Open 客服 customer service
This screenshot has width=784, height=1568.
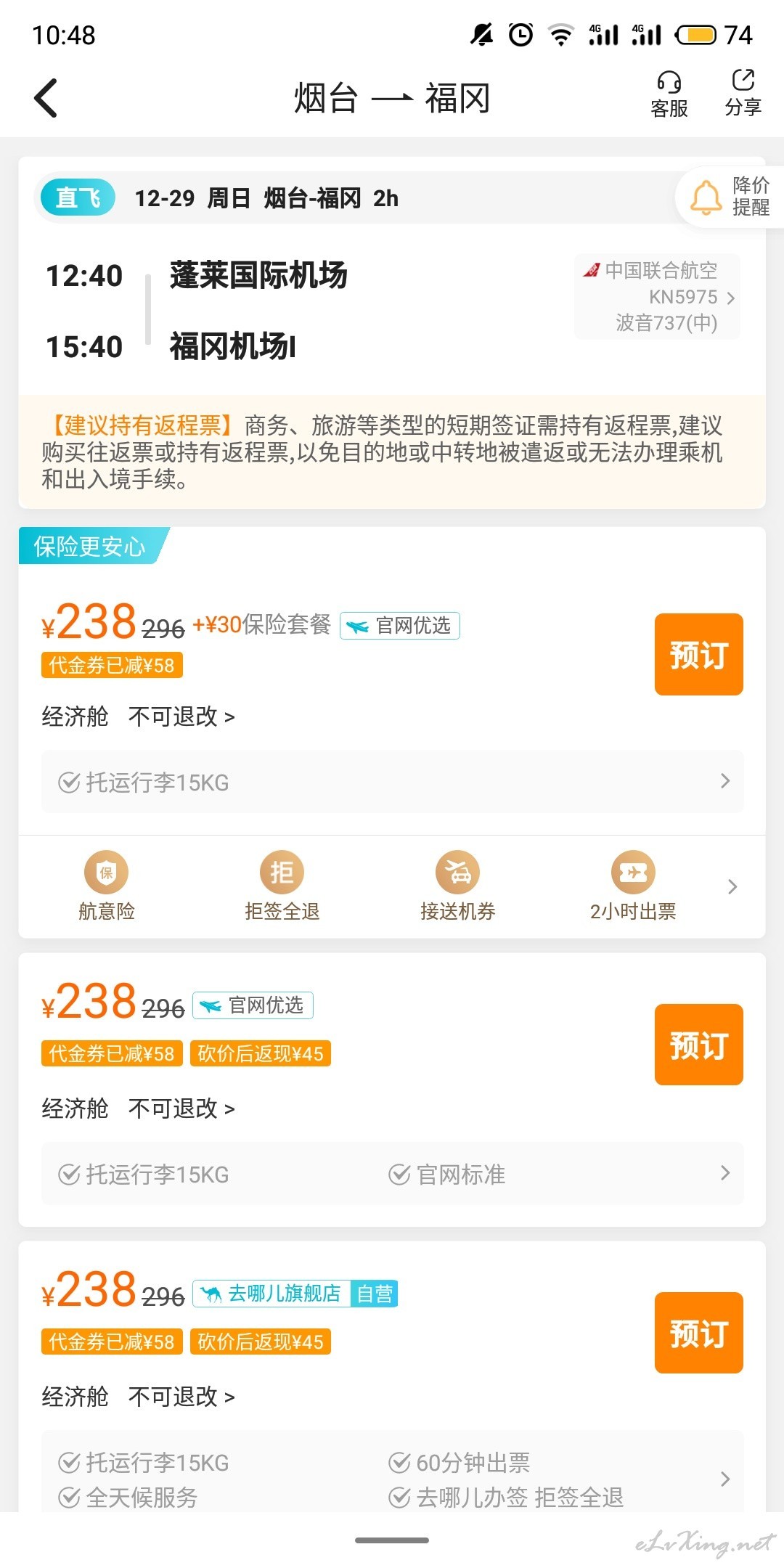(x=669, y=95)
